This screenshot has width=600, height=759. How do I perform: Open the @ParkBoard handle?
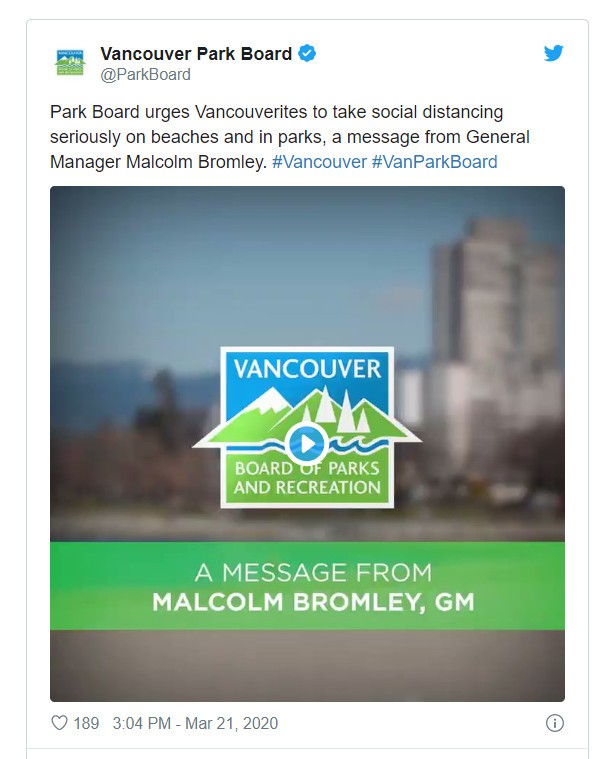[145, 74]
